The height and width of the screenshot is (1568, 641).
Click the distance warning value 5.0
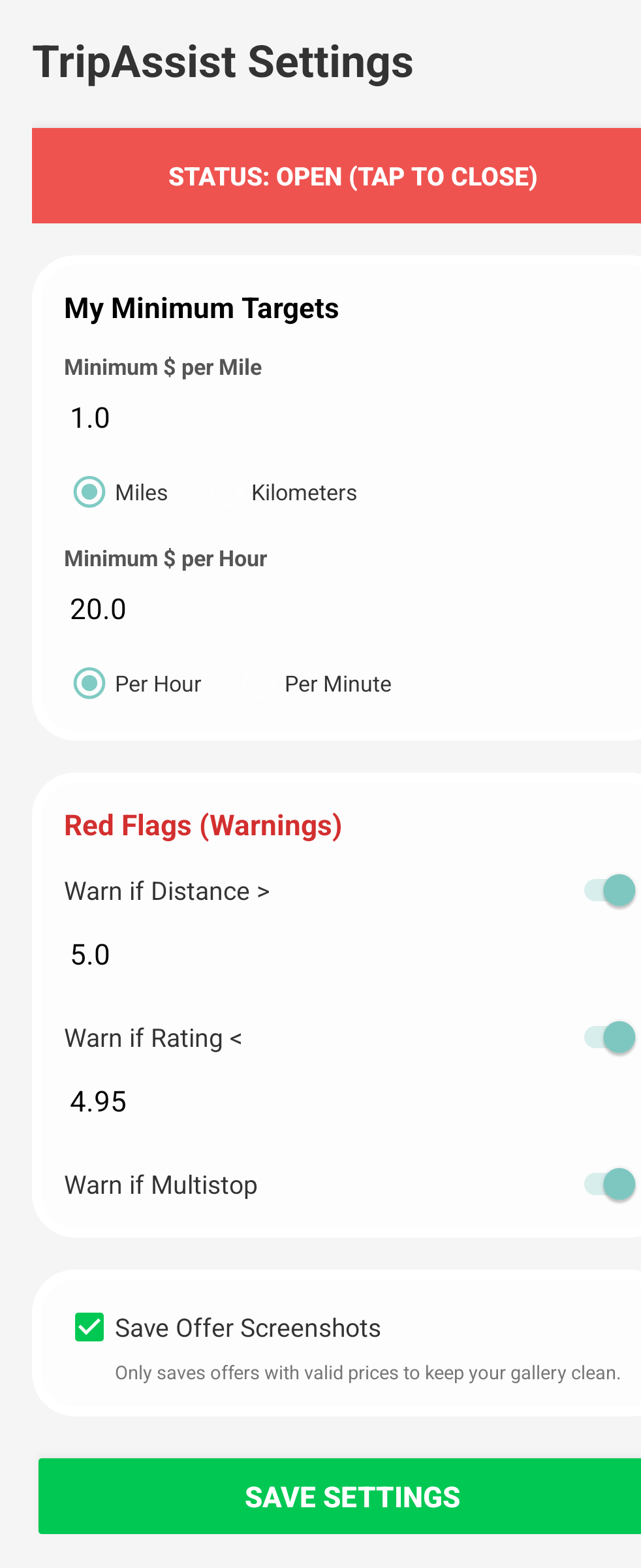click(x=261, y=953)
